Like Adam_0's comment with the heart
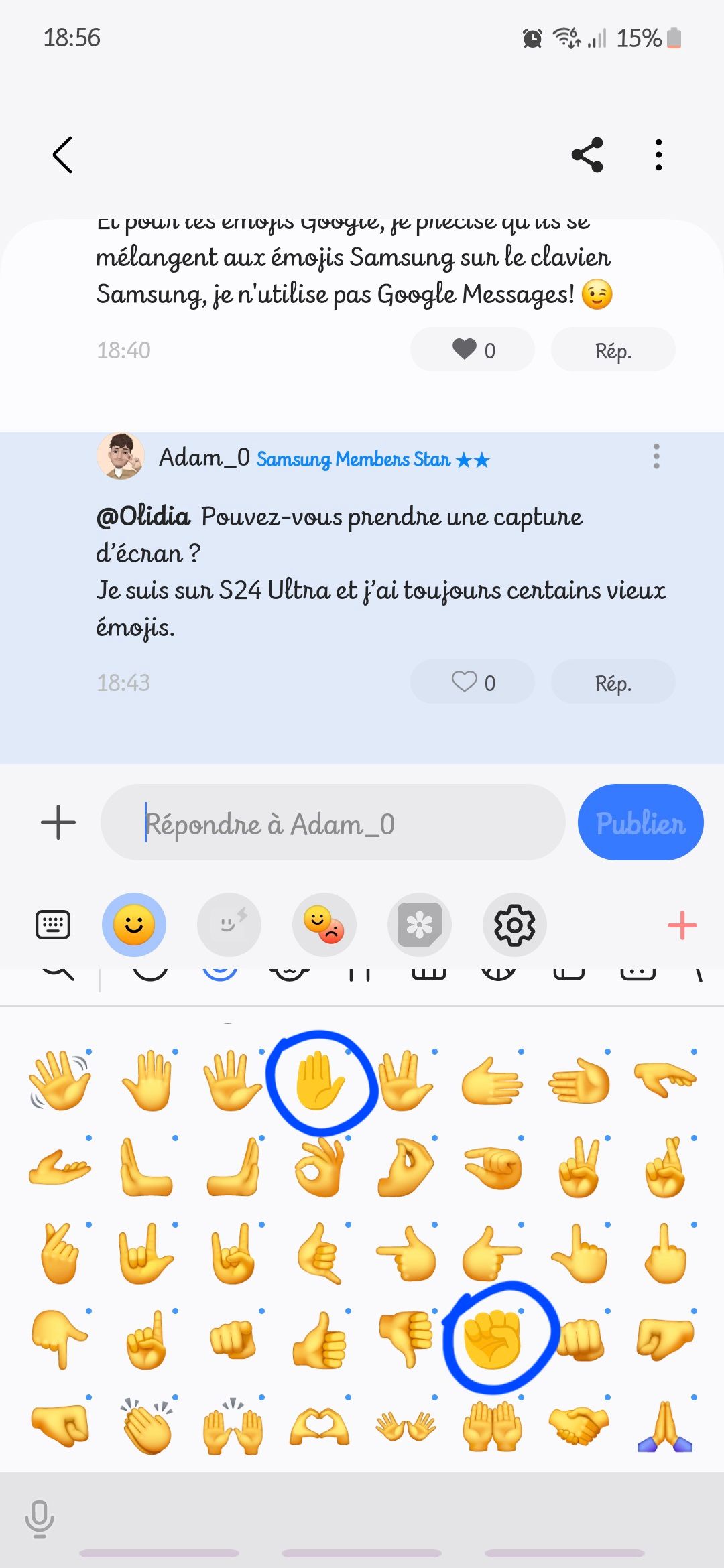Image resolution: width=724 pixels, height=1568 pixels. coord(464,681)
